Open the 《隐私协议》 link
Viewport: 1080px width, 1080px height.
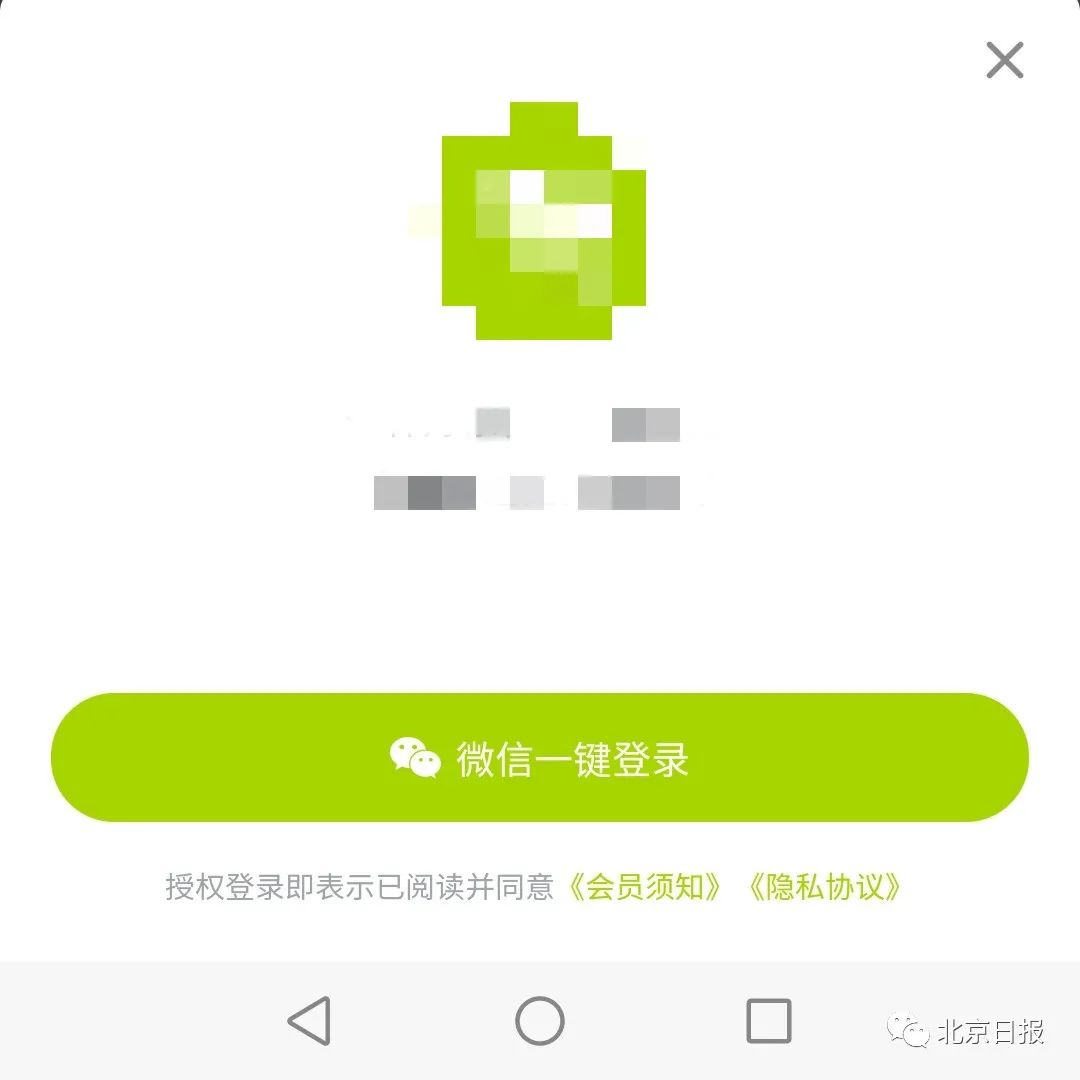(x=825, y=887)
